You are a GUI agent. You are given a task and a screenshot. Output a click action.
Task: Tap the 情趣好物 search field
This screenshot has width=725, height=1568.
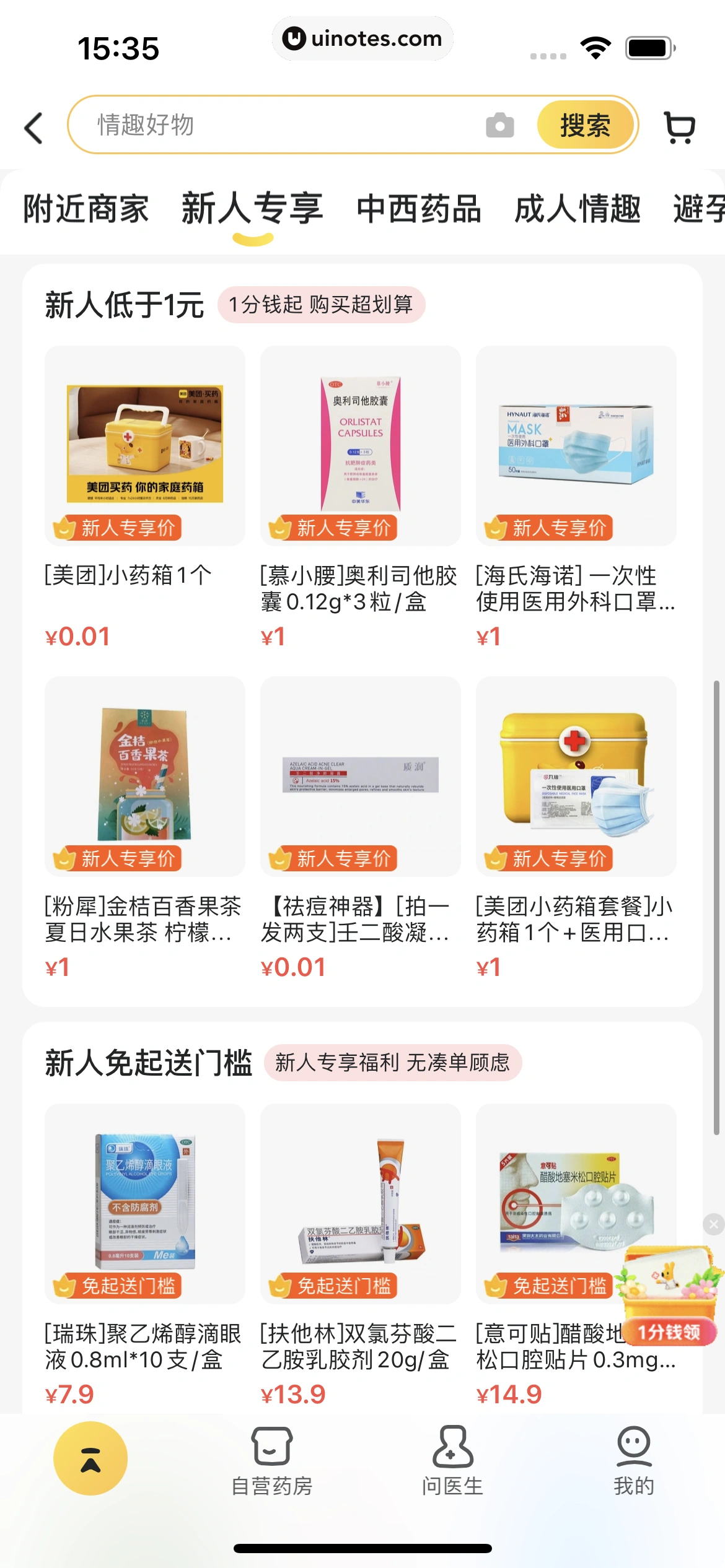(x=273, y=125)
